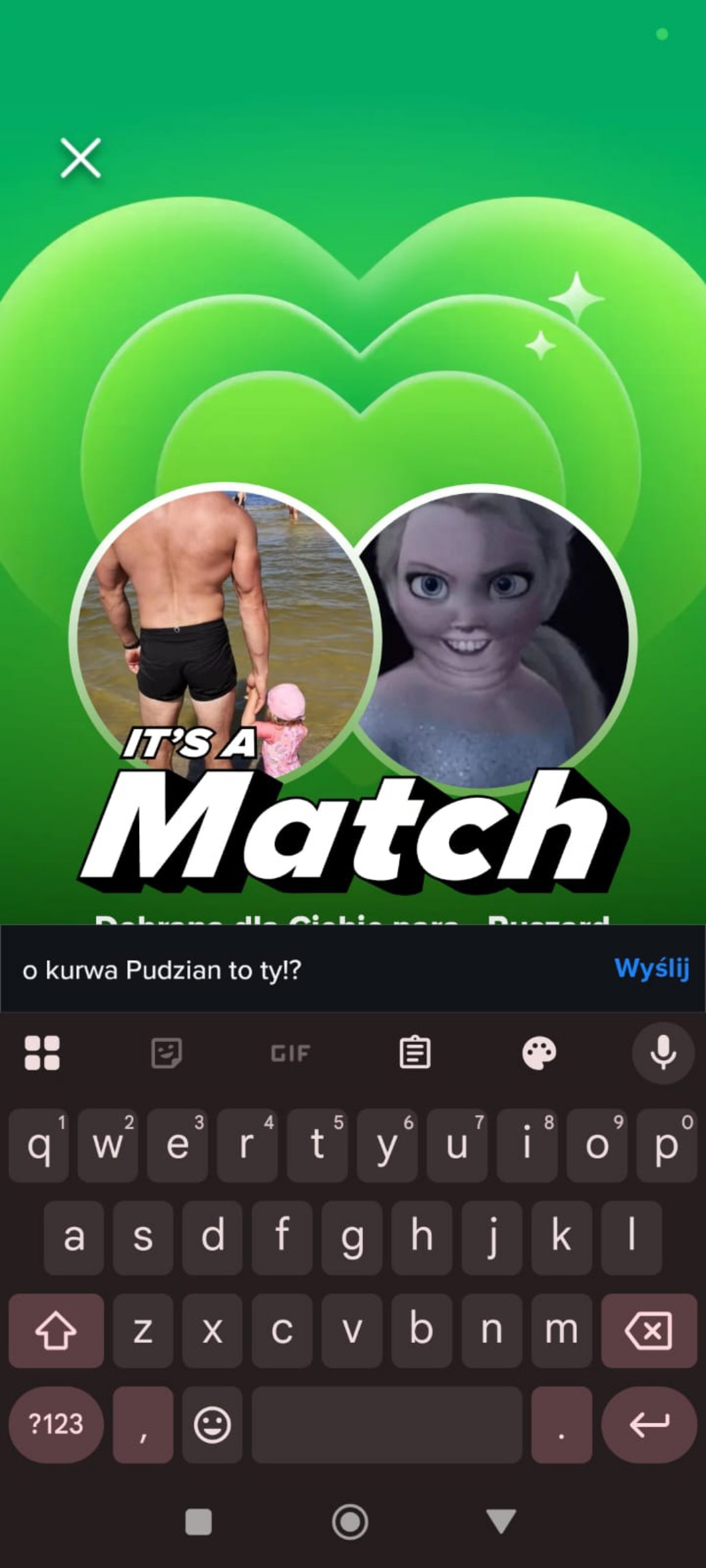This screenshot has height=1568, width=706.
Task: Open the keyboard sticker panel
Action: 166,1053
